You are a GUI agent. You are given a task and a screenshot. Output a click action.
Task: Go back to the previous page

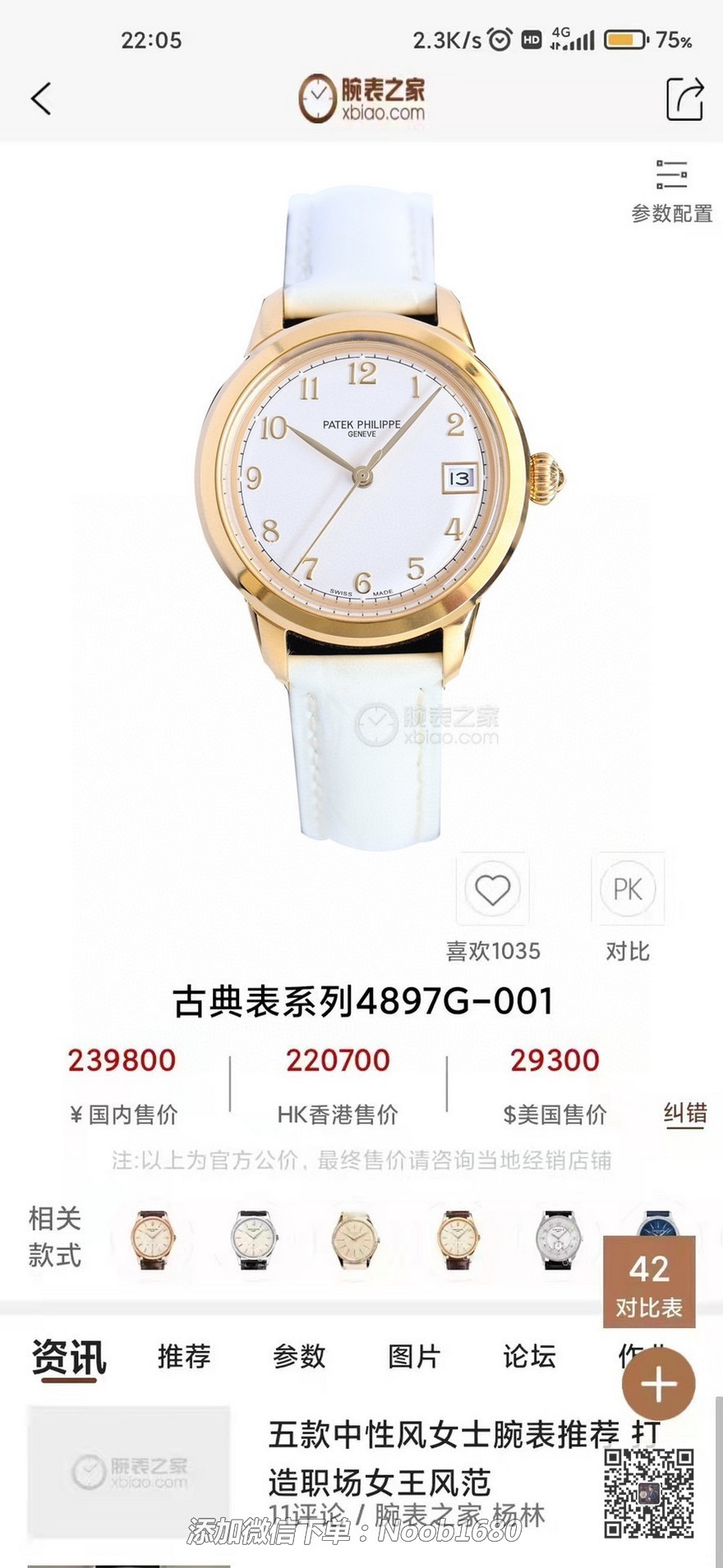tap(41, 99)
